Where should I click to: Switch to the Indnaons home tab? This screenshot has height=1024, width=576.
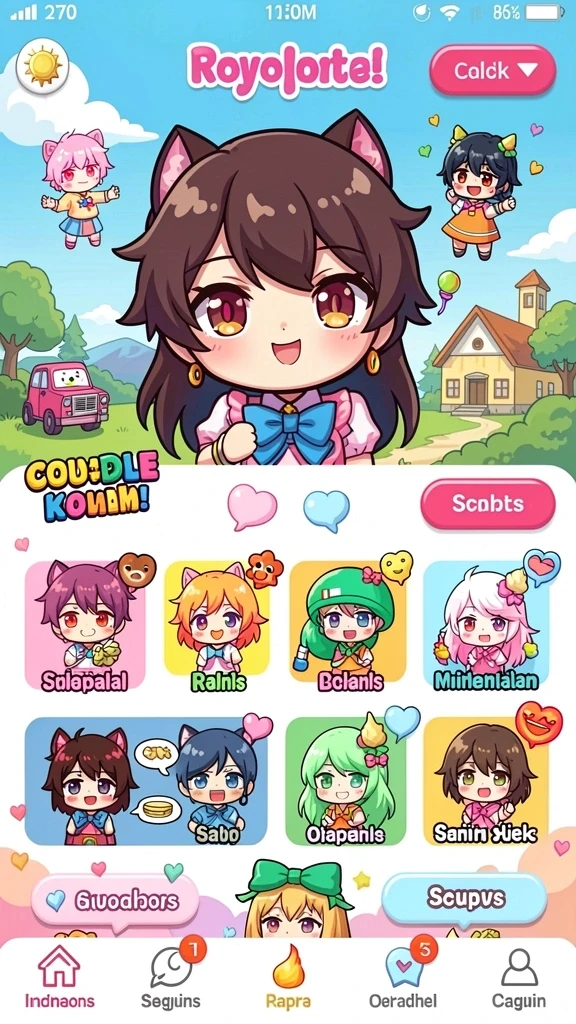point(59,978)
